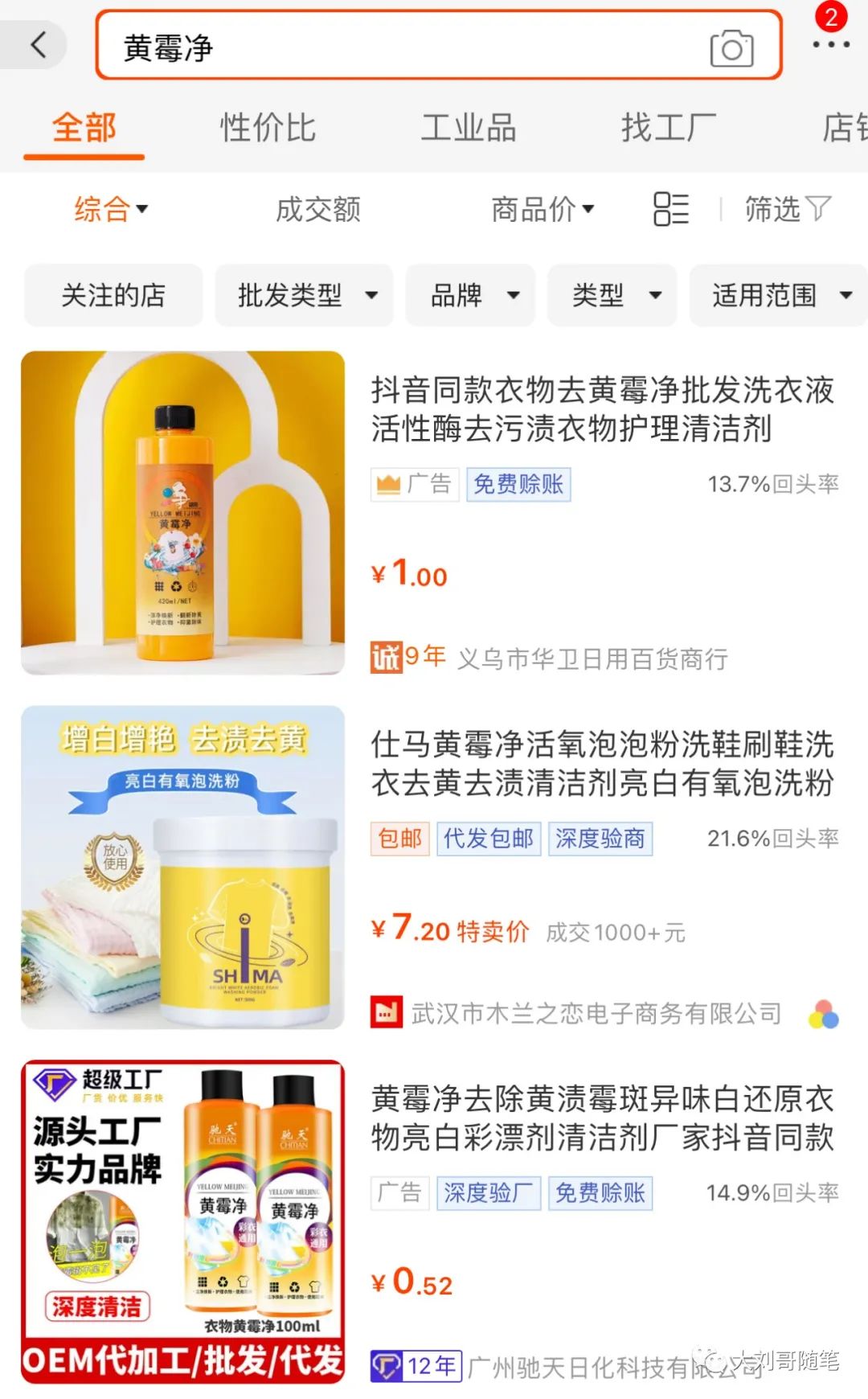Open the 筛选 filter panel

pos(787,210)
